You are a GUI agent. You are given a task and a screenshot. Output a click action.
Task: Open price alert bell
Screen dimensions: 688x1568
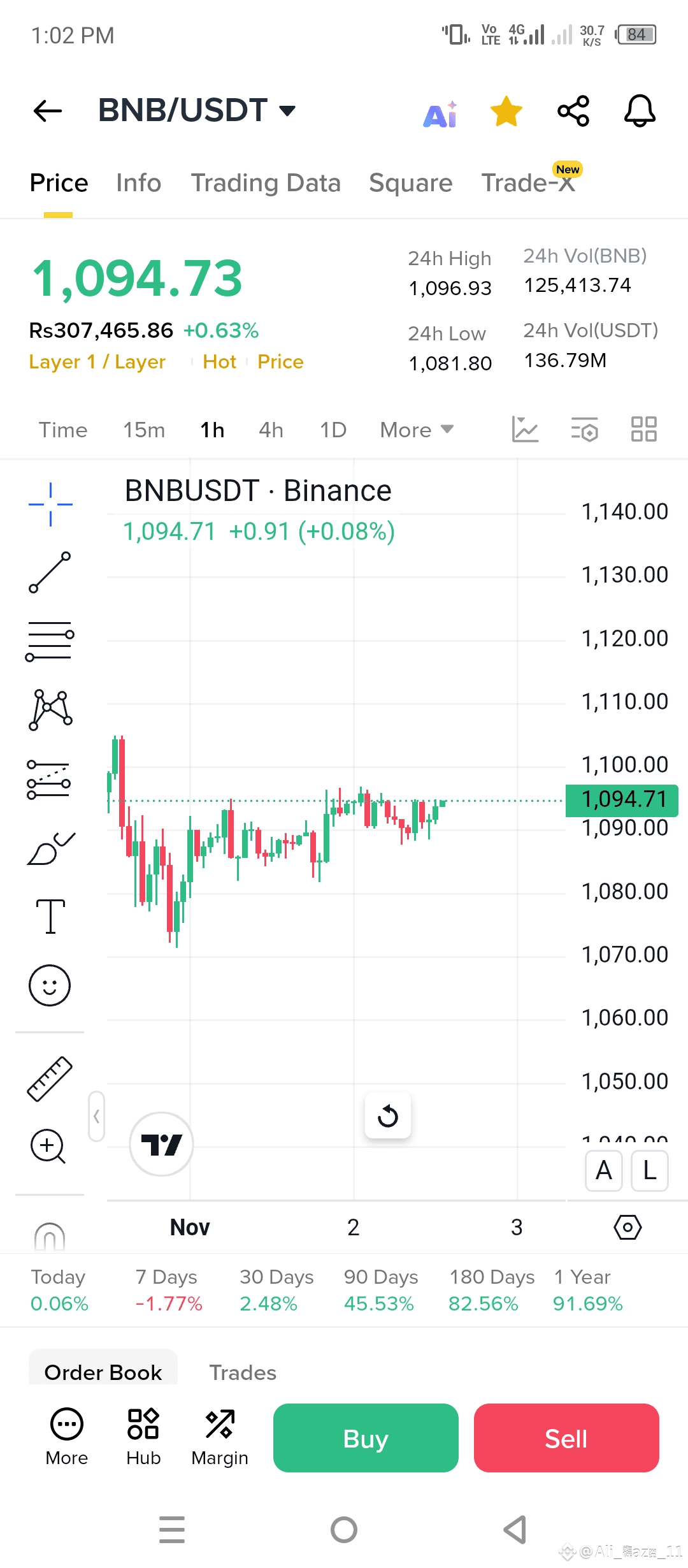(x=639, y=111)
